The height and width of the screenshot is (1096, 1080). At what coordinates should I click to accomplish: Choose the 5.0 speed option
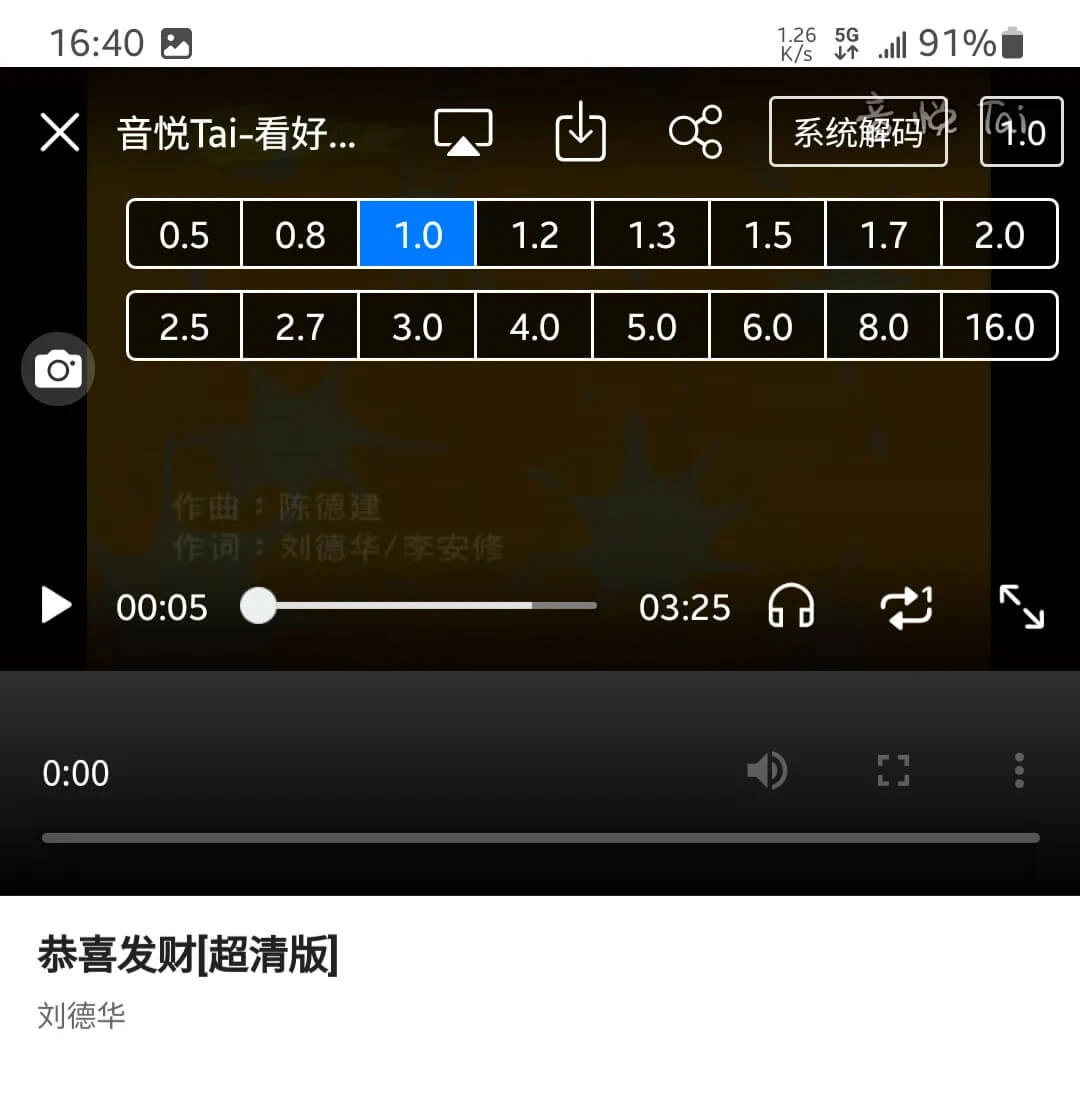(x=651, y=327)
